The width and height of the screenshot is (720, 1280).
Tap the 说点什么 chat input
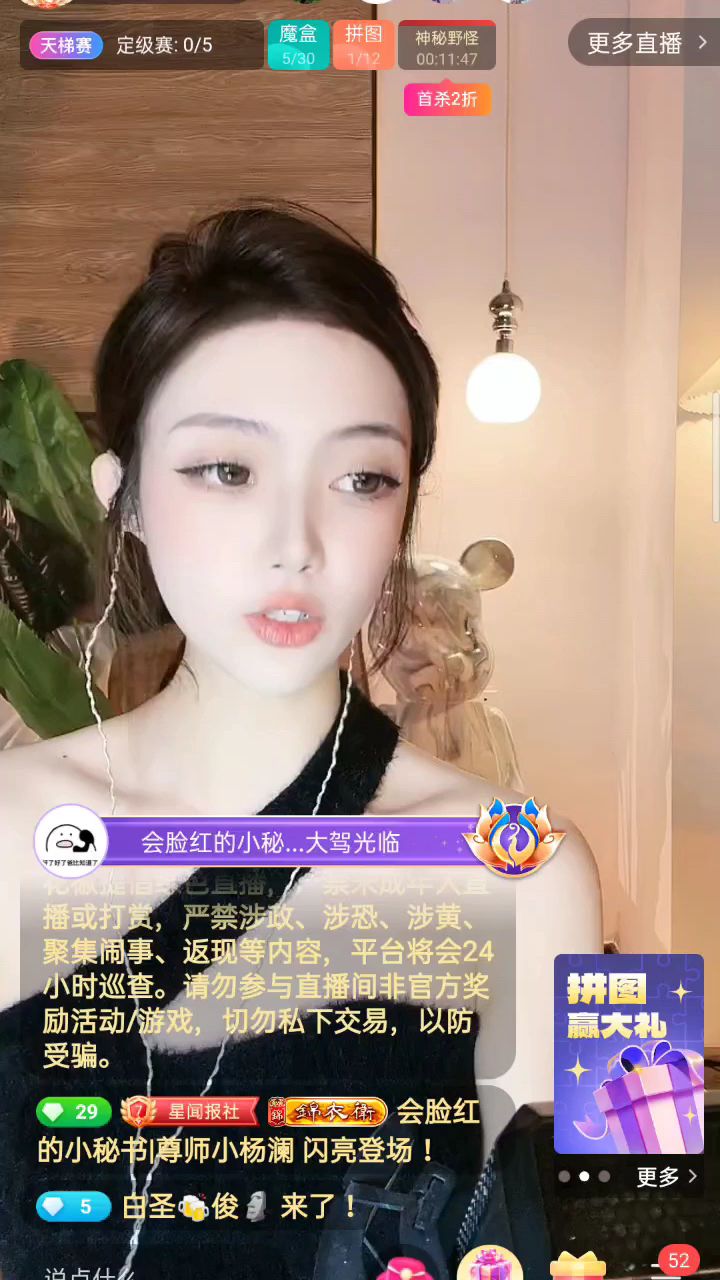pyautogui.click(x=90, y=1272)
